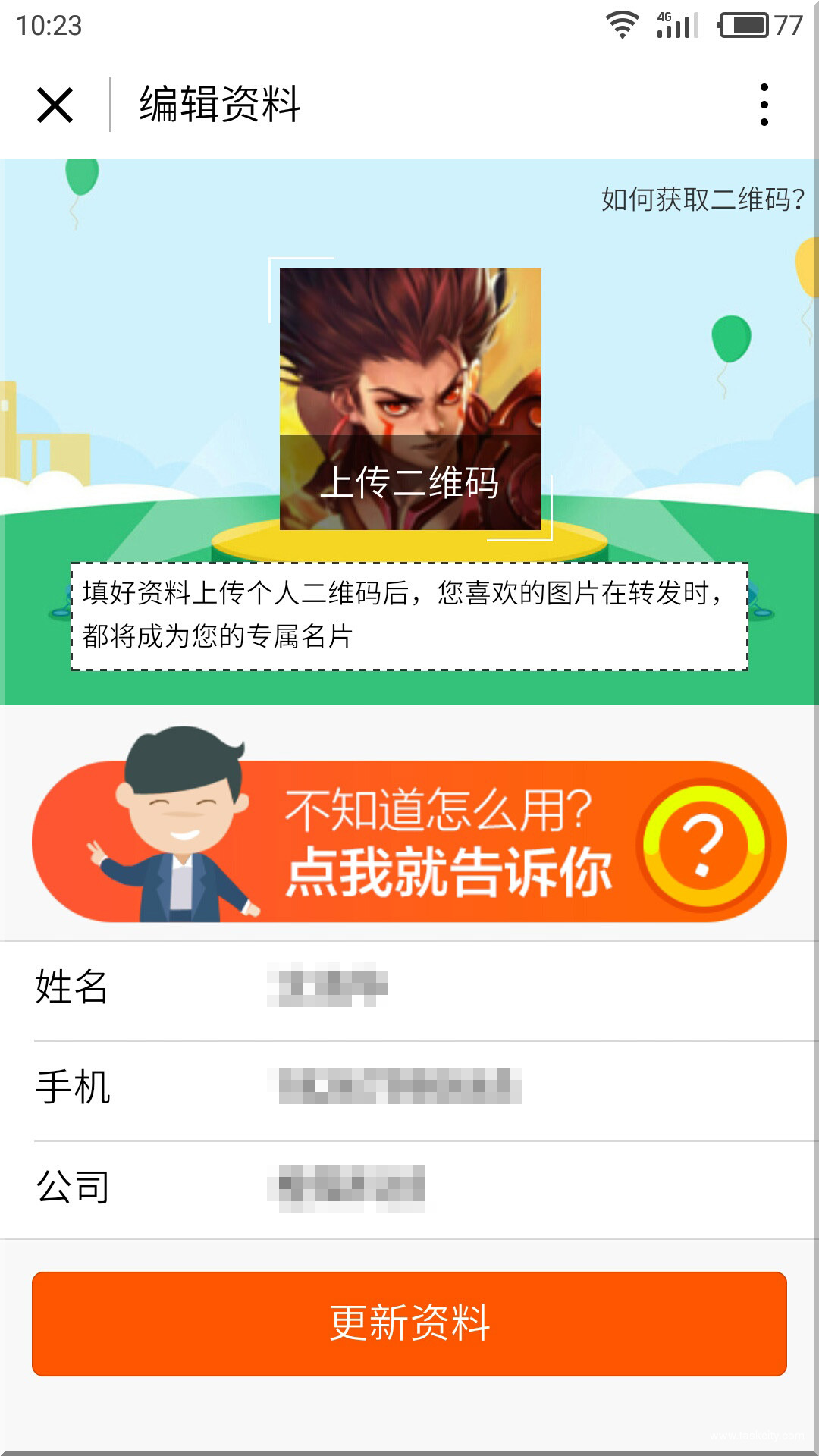
Task: Tap 上传二维码 to upload a QR code
Action: (410, 481)
